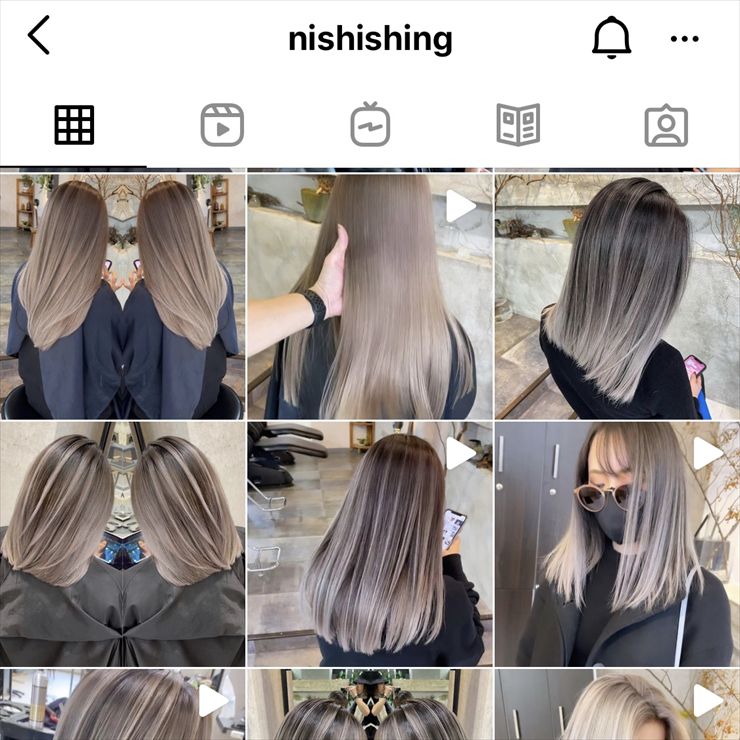
Task: Go back from nishishing profile
Action: tap(39, 37)
